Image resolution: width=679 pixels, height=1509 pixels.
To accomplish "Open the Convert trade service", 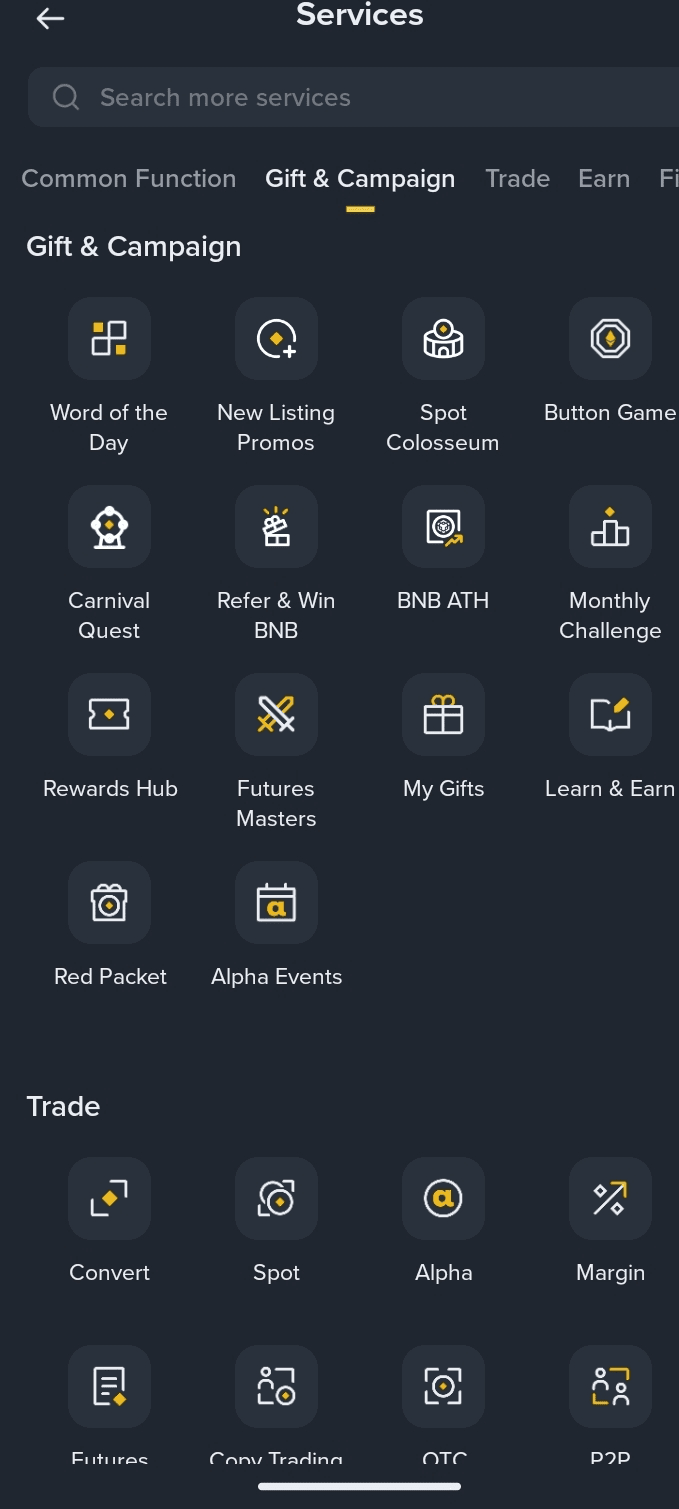I will coord(109,1199).
